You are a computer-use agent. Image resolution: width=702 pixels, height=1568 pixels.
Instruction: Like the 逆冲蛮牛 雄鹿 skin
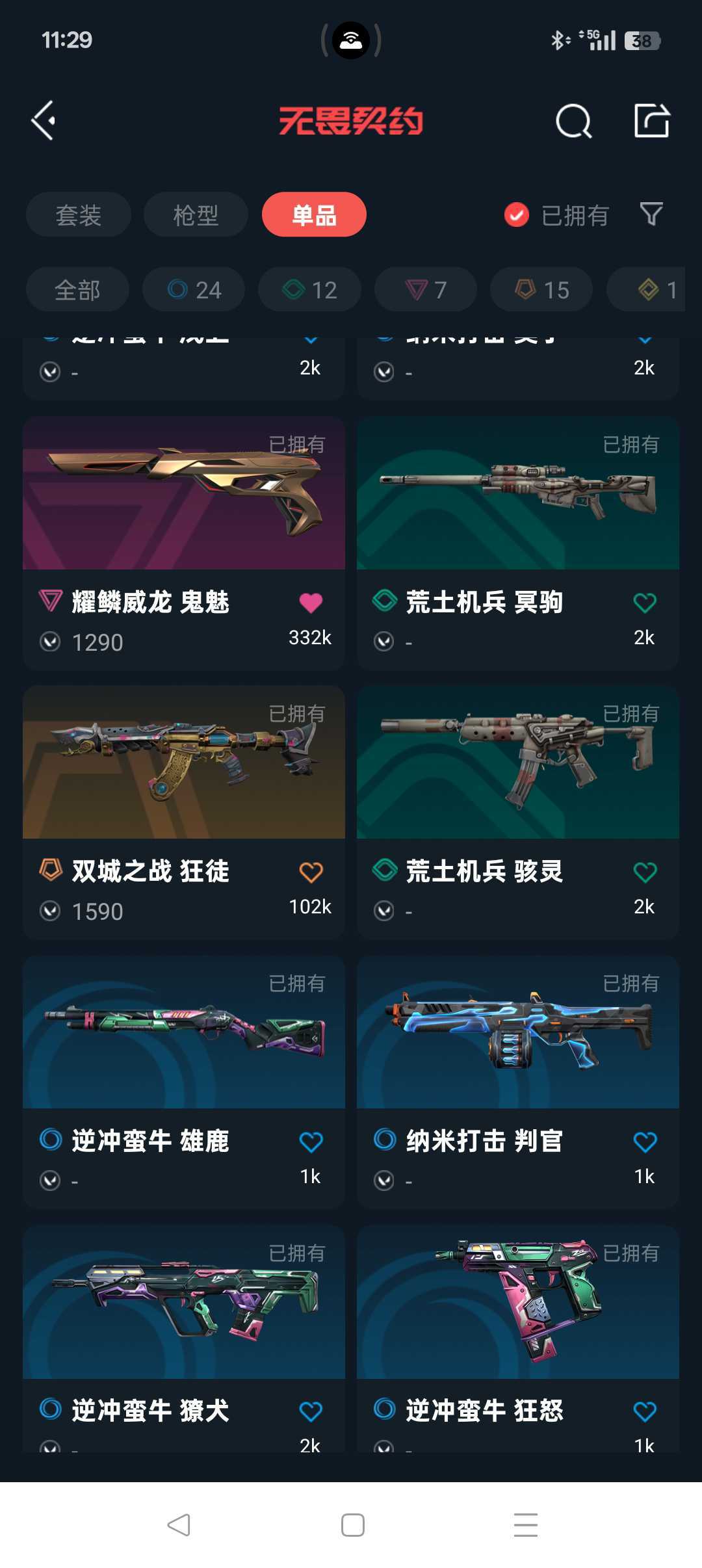pyautogui.click(x=311, y=1142)
